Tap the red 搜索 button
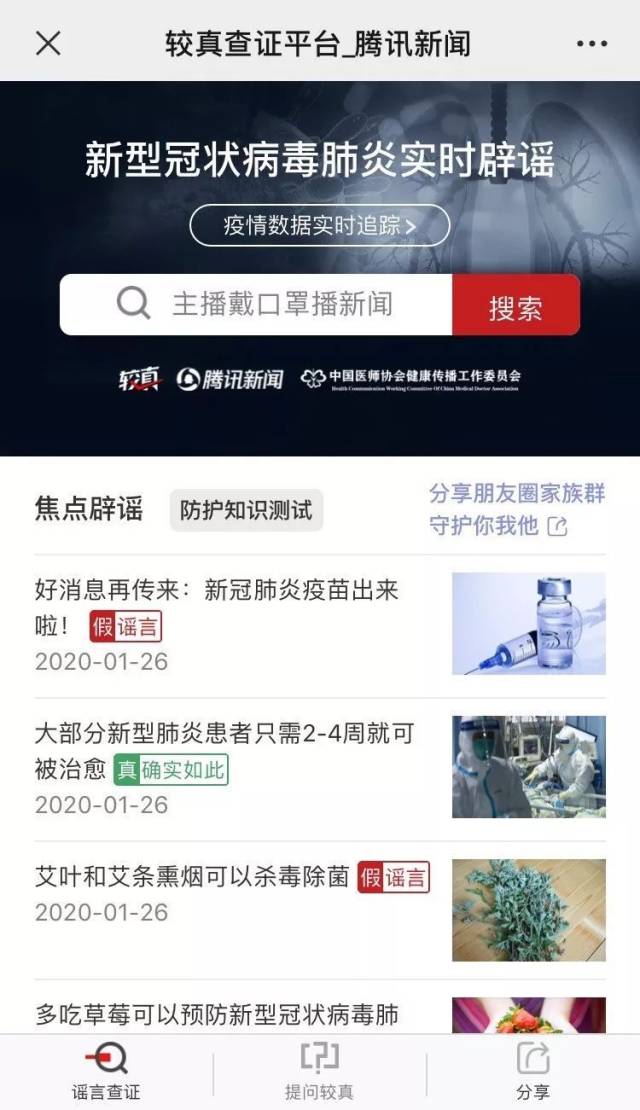640x1110 pixels. pyautogui.click(x=516, y=304)
